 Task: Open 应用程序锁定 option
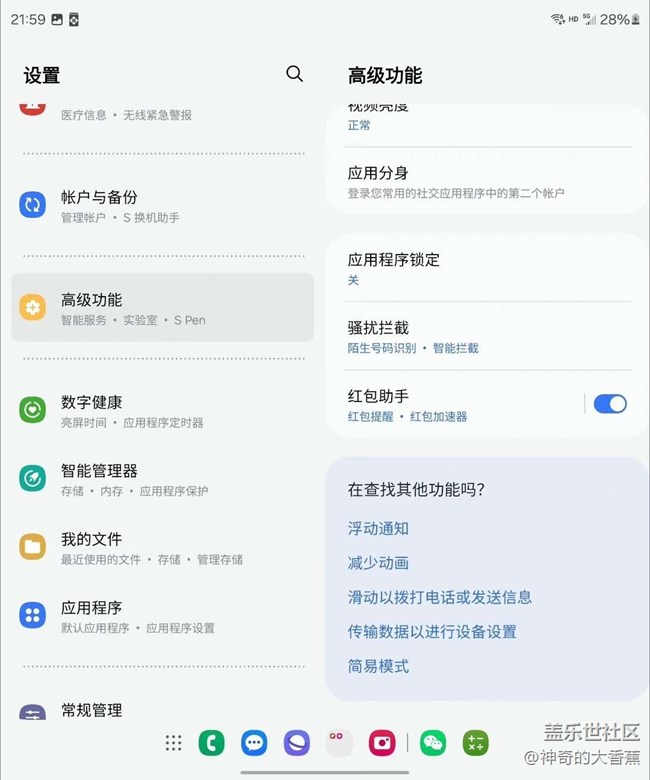[x=480, y=268]
